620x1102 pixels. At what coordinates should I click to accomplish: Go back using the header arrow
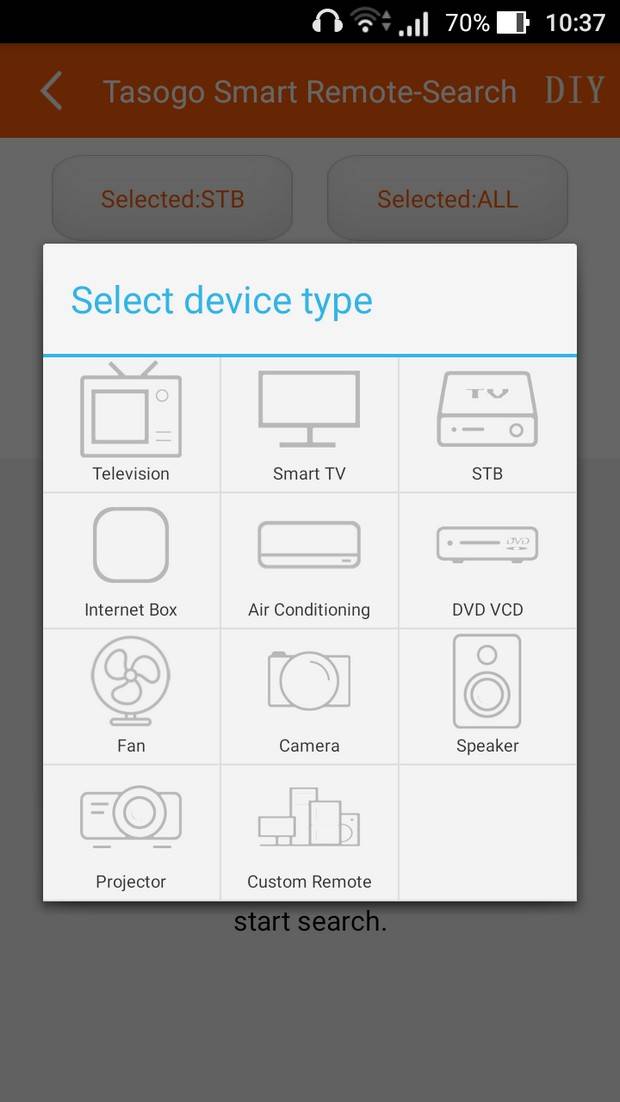pos(52,91)
